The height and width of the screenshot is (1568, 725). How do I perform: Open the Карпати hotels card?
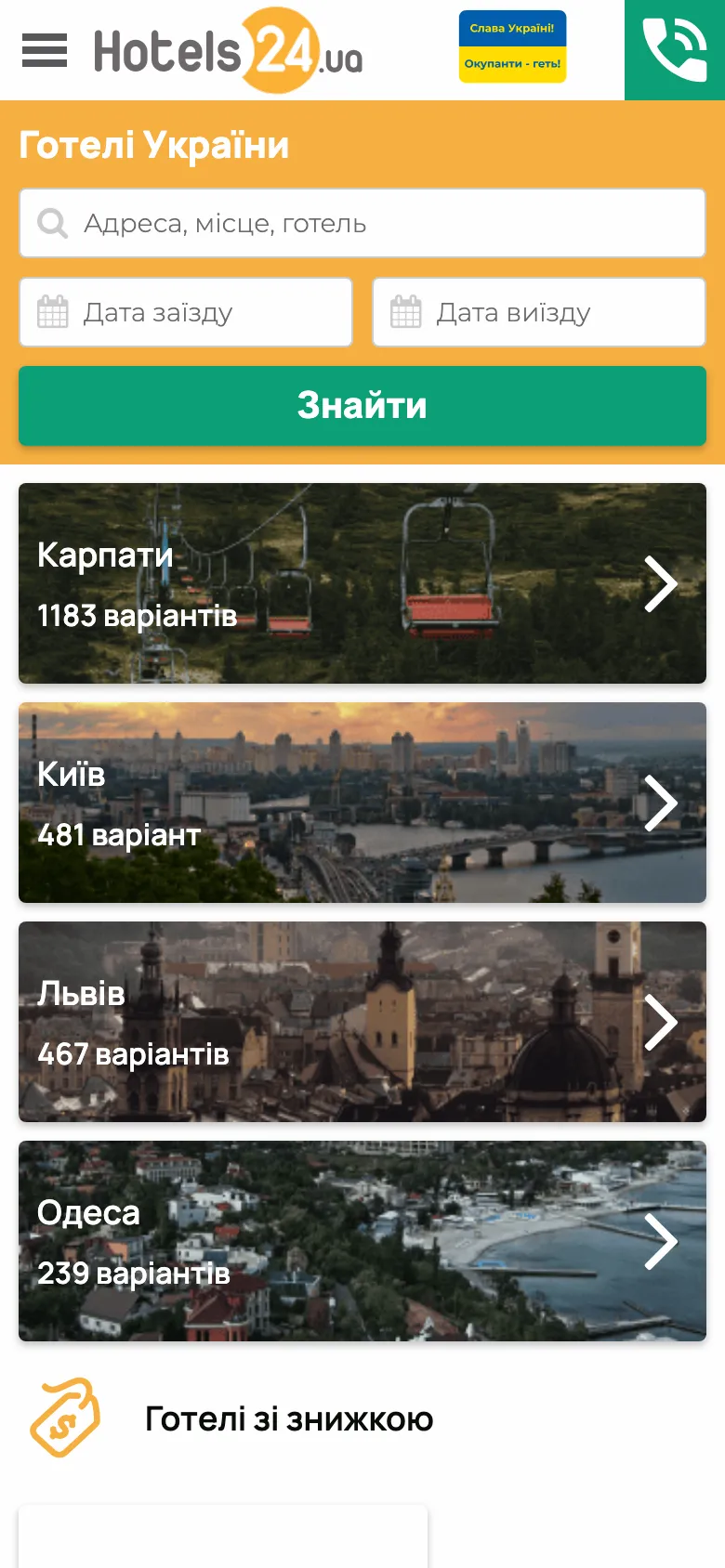(362, 583)
